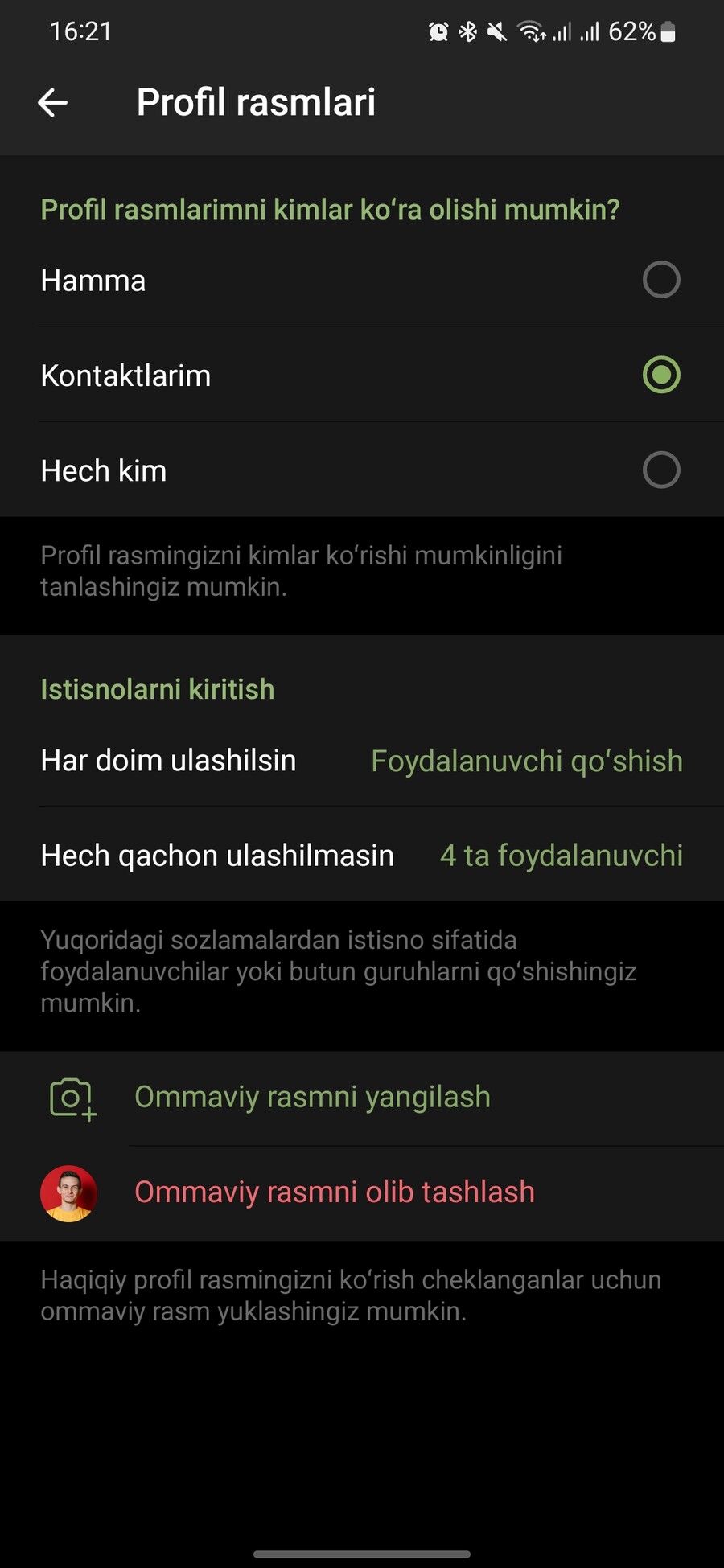The width and height of the screenshot is (724, 1568).
Task: Tap Ommaviy rasmni yangilash
Action: click(362, 1098)
